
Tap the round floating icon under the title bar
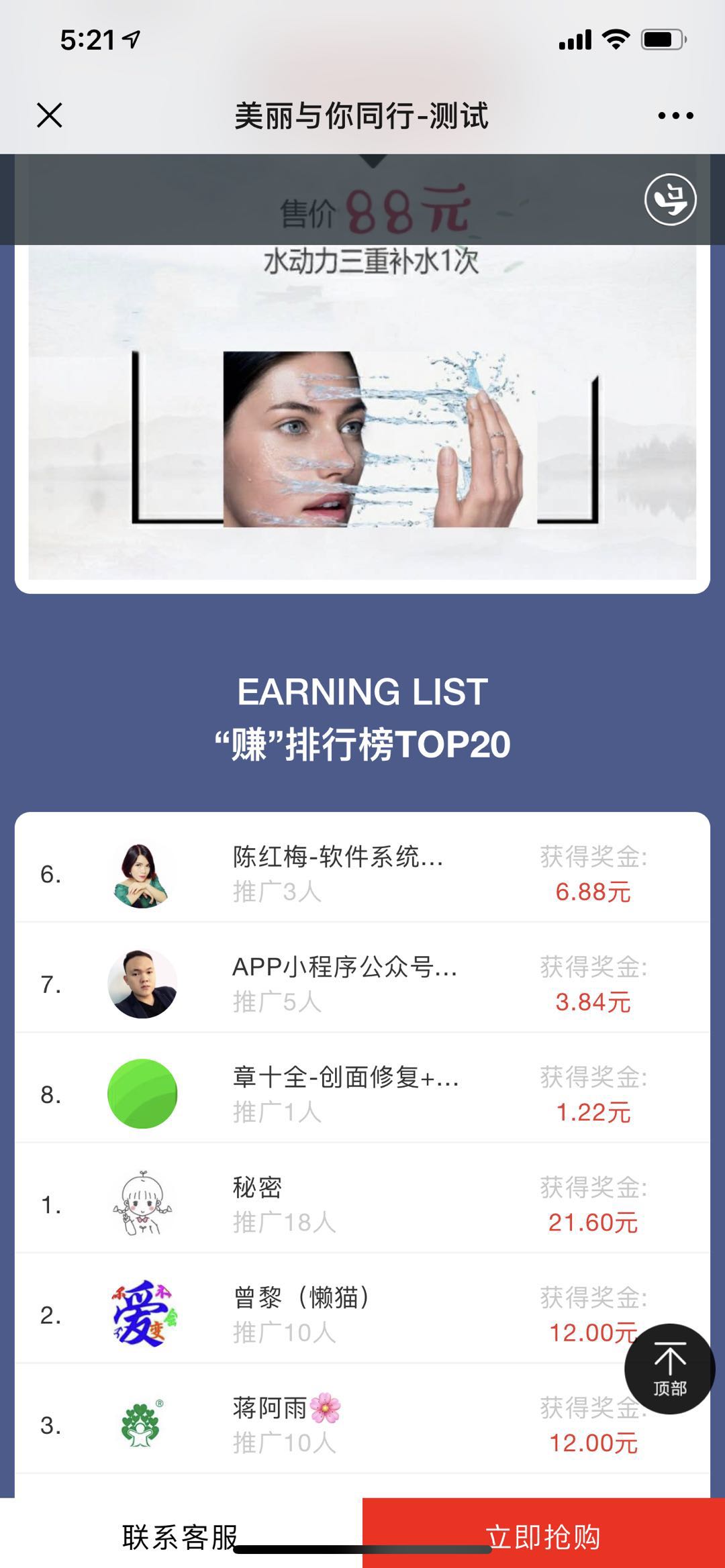coord(670,199)
